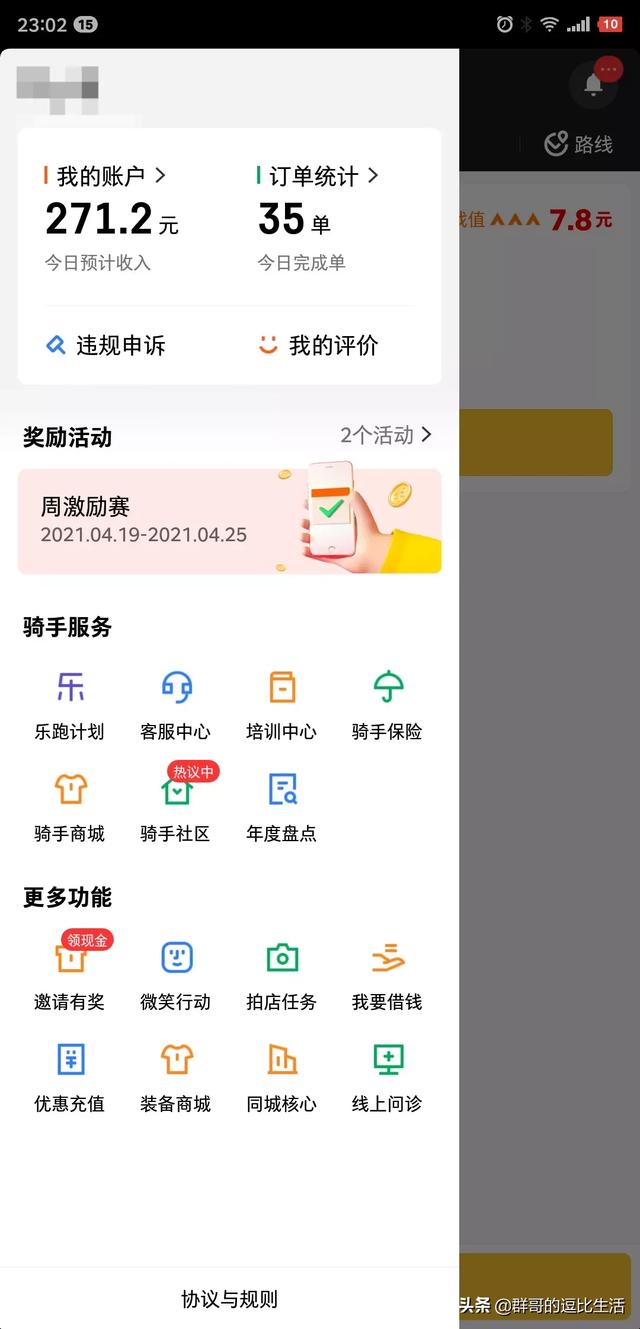The height and width of the screenshot is (1329, 640).
Task: Launch 线上问诊 online consultation
Action: 387,1077
